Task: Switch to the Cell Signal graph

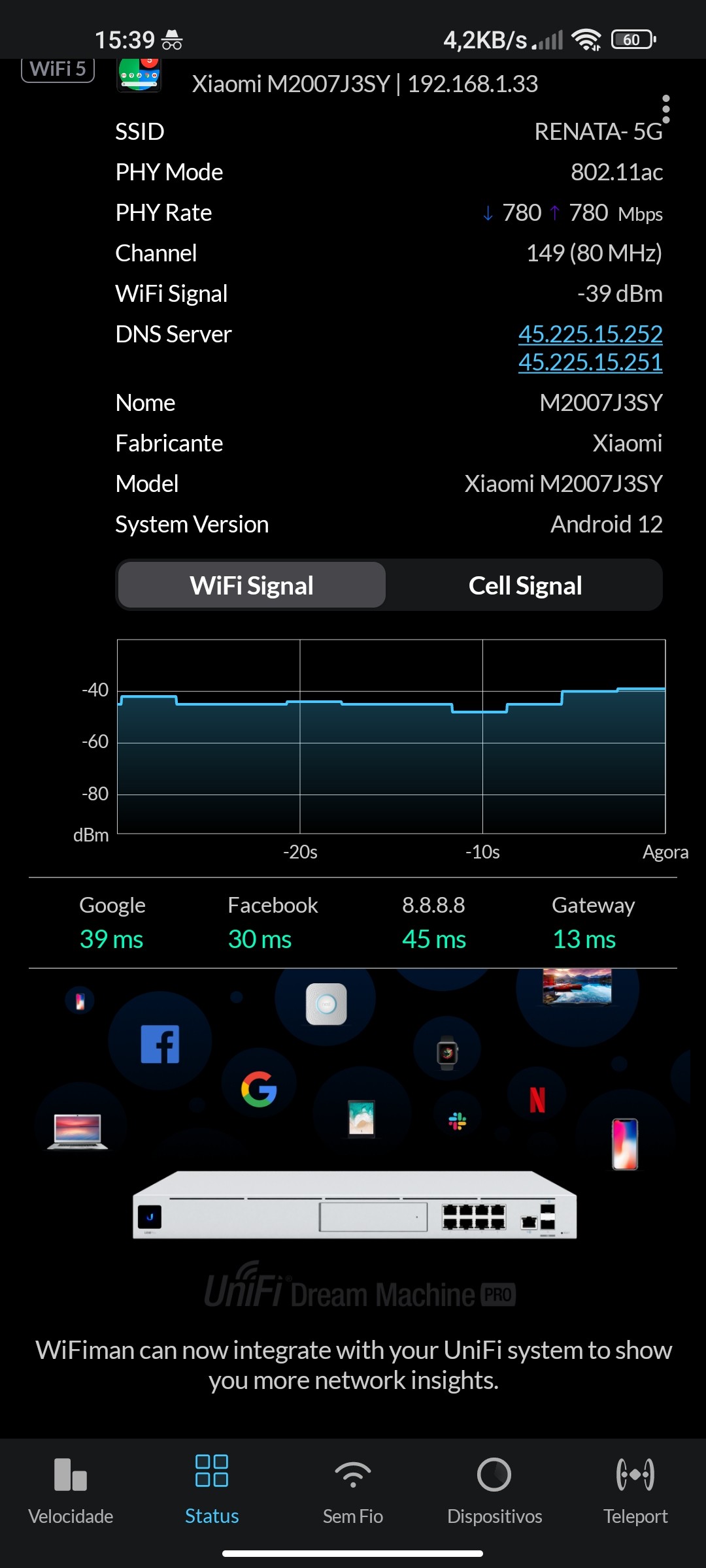Action: coord(525,585)
